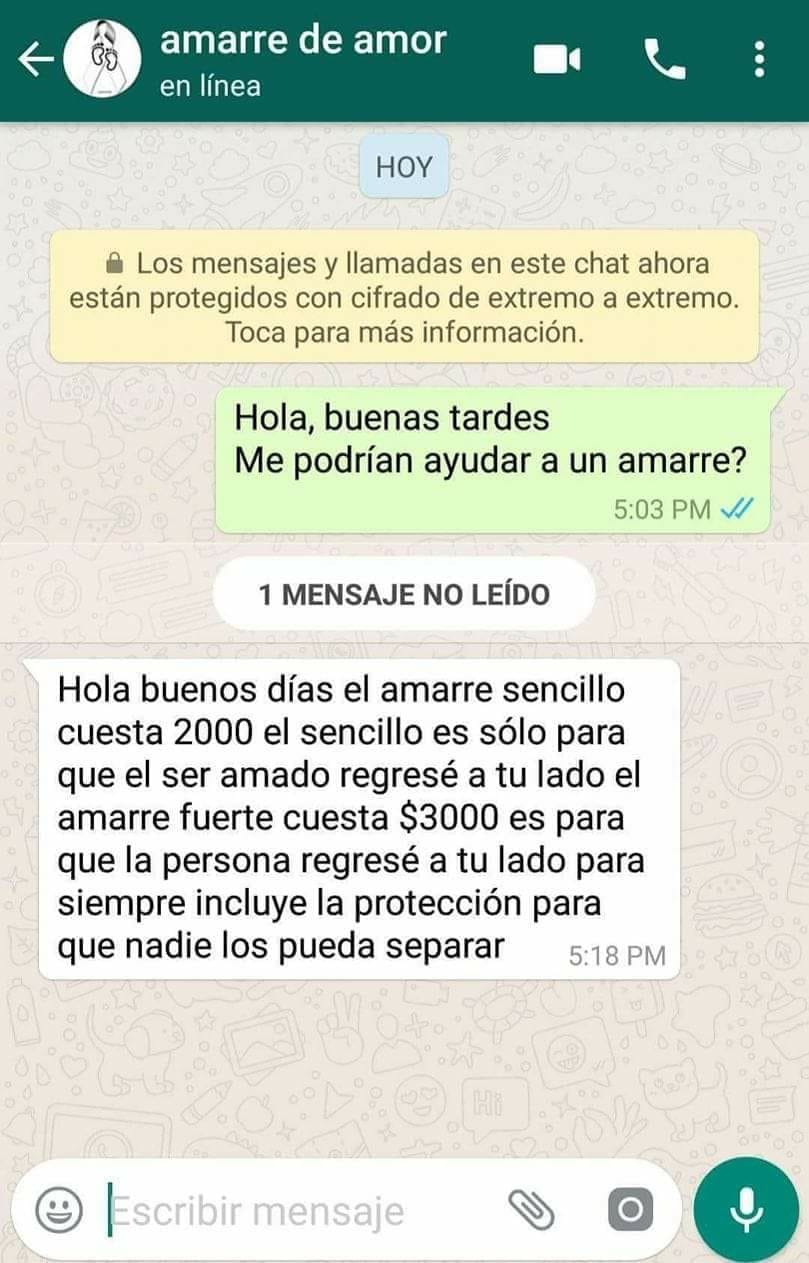Open the emoji picker
This screenshot has height=1263, width=809.
(x=60, y=1212)
